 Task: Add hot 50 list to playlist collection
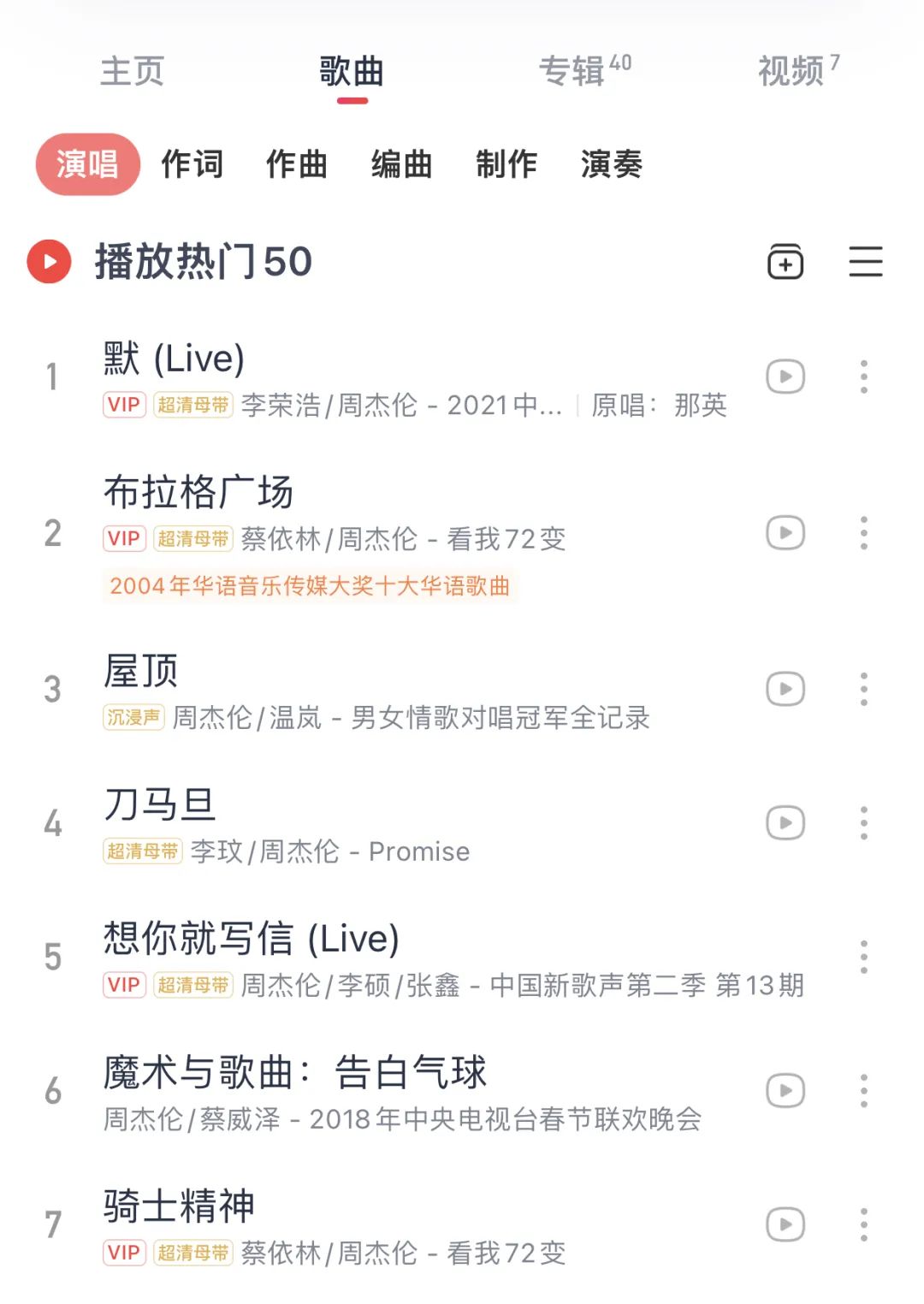pos(785,263)
